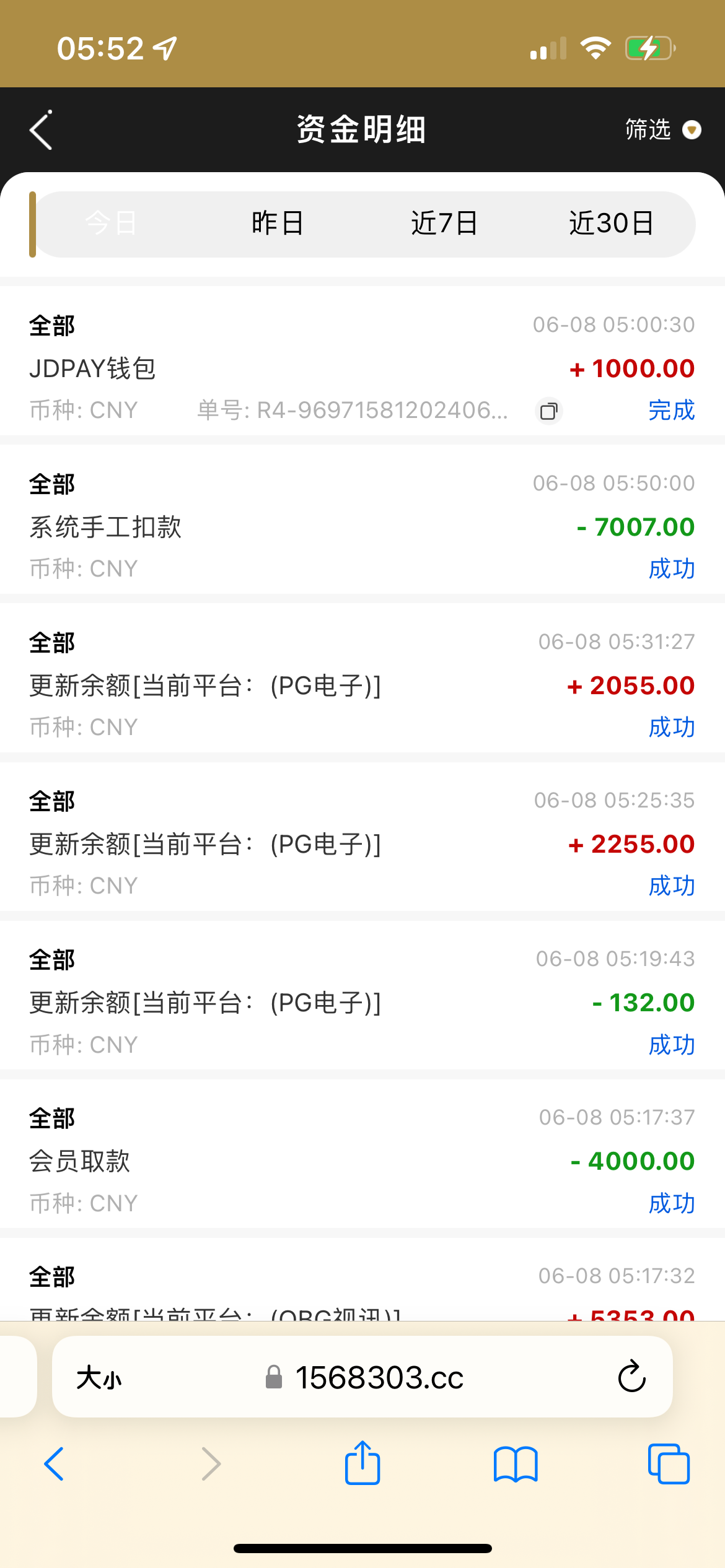The width and height of the screenshot is (725, 1568).
Task: Tap the 1568303.cc address bar
Action: pyautogui.click(x=378, y=1377)
